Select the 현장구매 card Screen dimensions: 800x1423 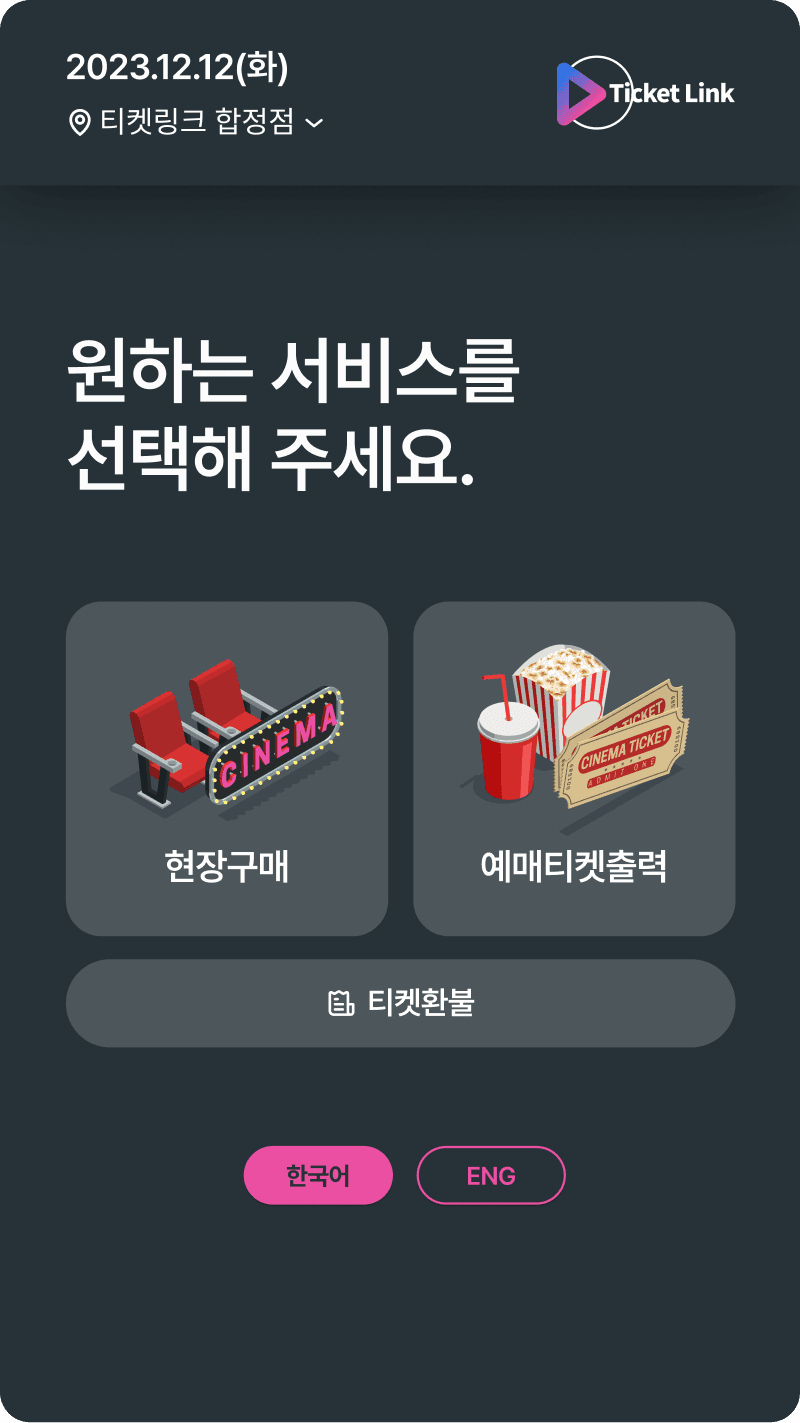pos(227,768)
